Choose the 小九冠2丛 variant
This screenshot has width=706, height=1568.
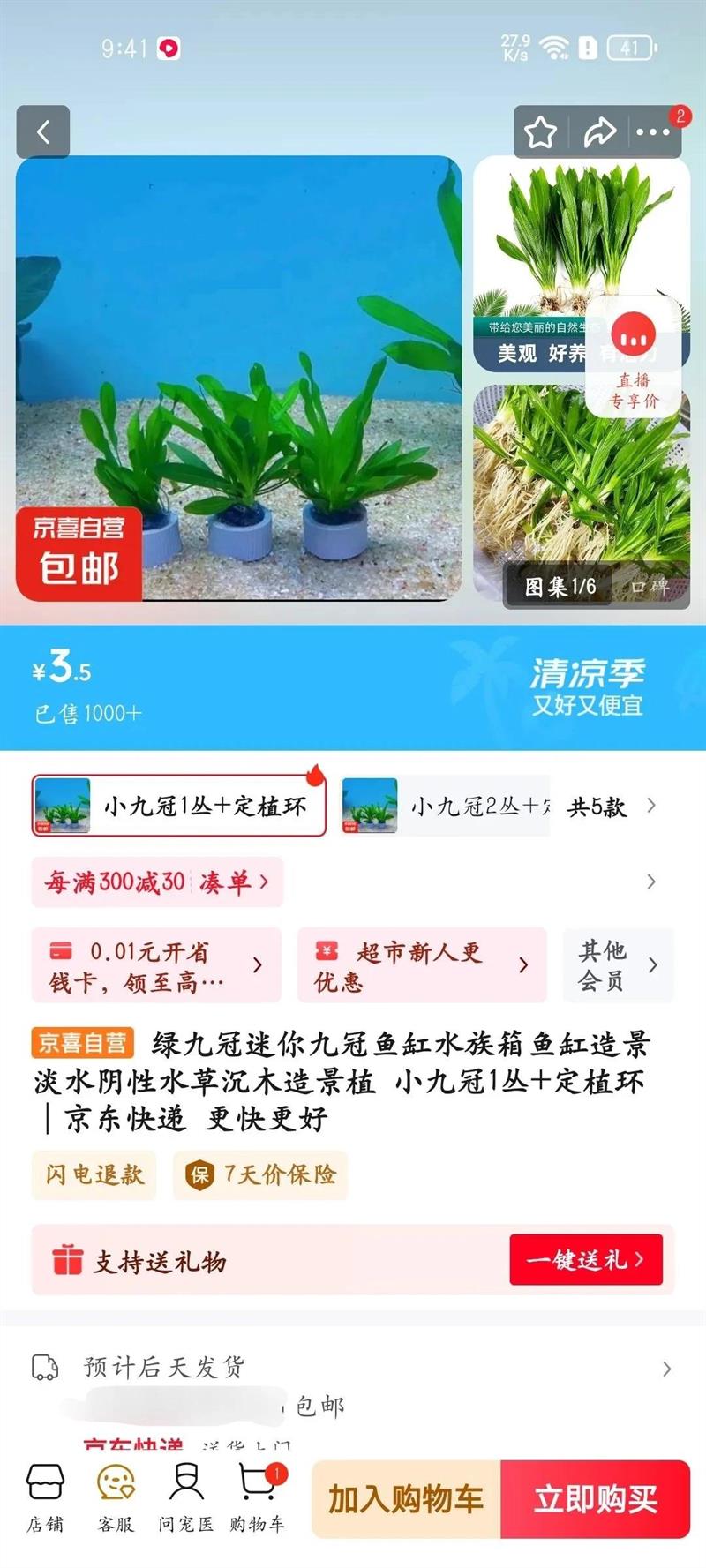[446, 805]
